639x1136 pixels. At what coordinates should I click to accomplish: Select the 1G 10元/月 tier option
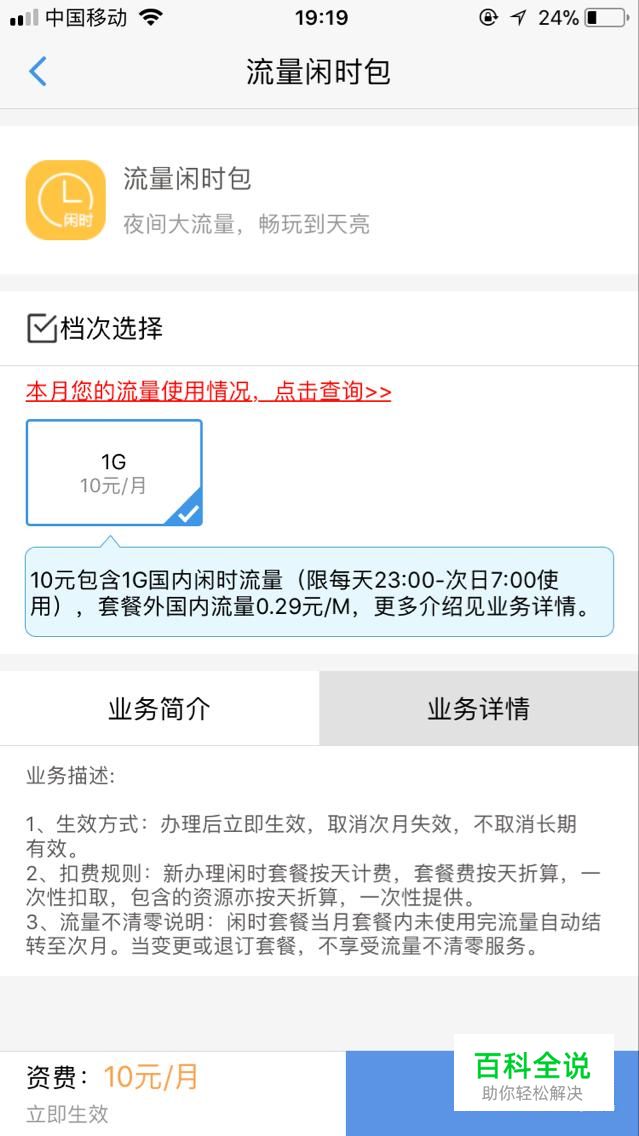point(114,472)
